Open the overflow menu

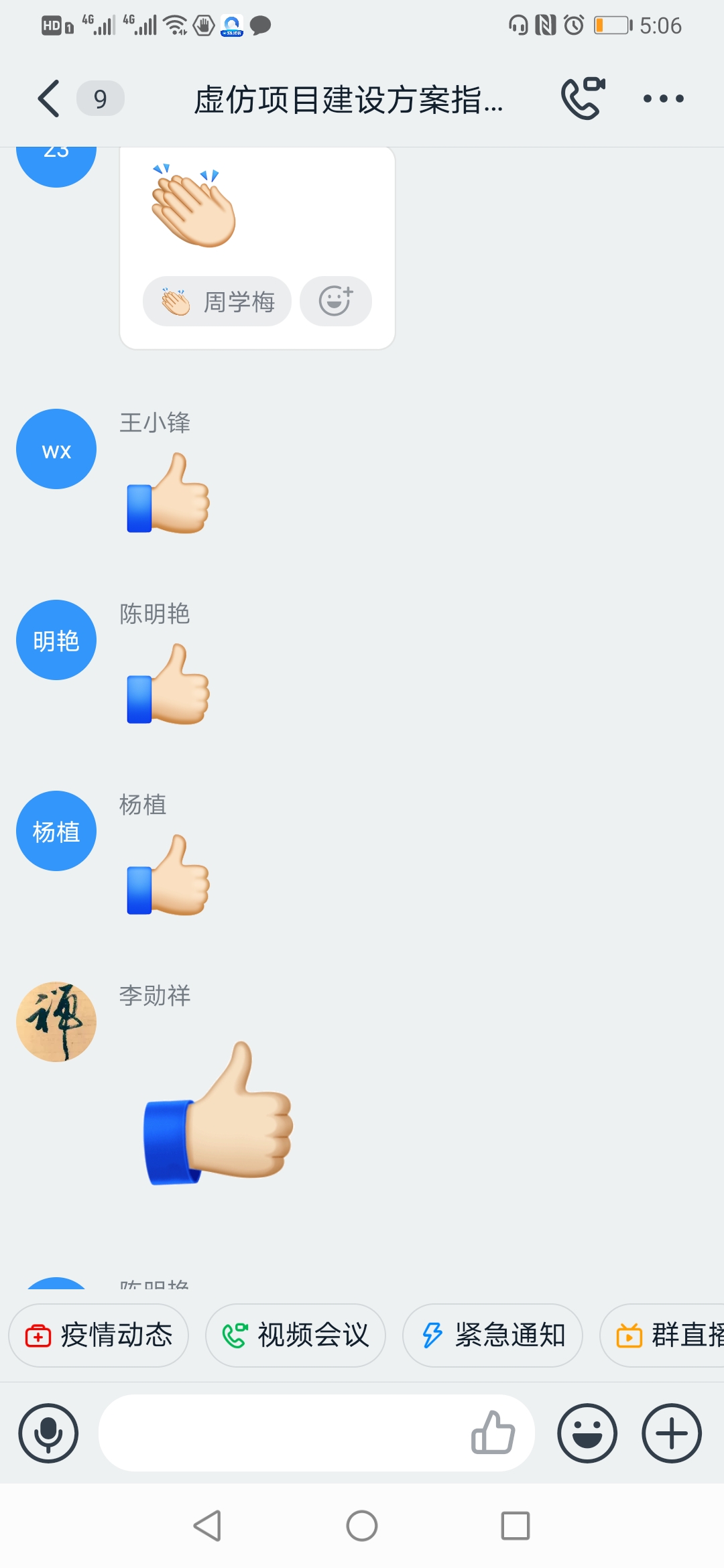(663, 99)
